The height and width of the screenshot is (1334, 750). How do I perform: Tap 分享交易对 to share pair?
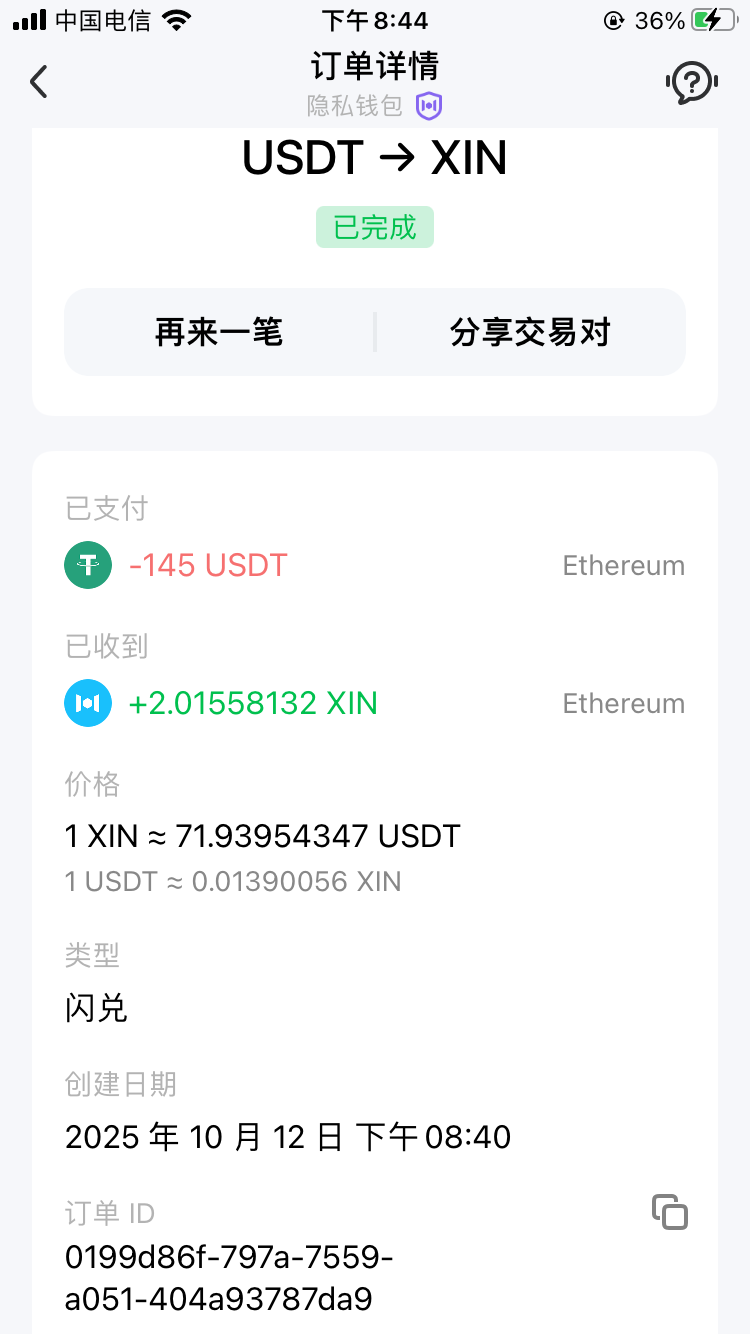point(530,332)
